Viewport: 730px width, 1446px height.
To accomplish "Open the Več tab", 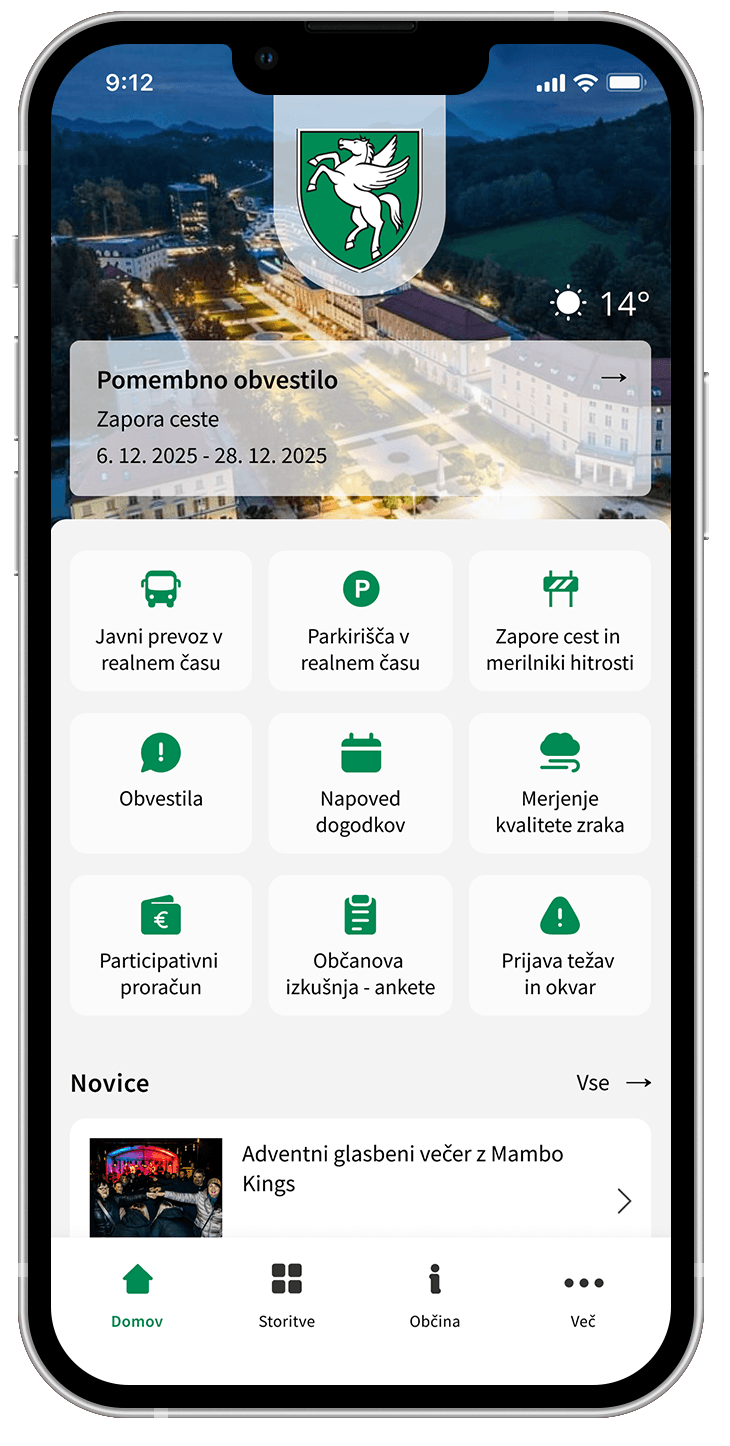I will click(583, 1295).
